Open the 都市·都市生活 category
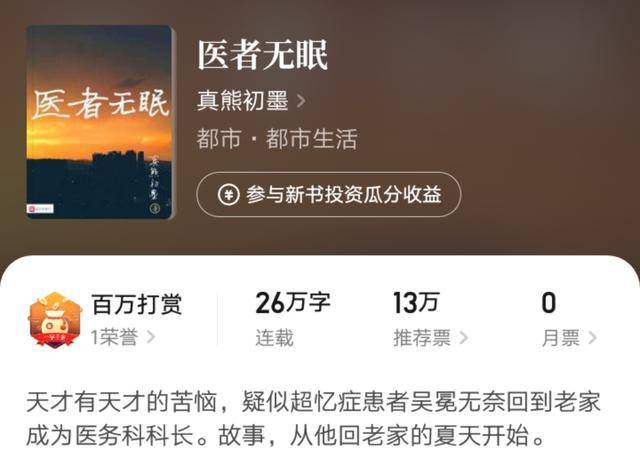 pyautogui.click(x=277, y=139)
